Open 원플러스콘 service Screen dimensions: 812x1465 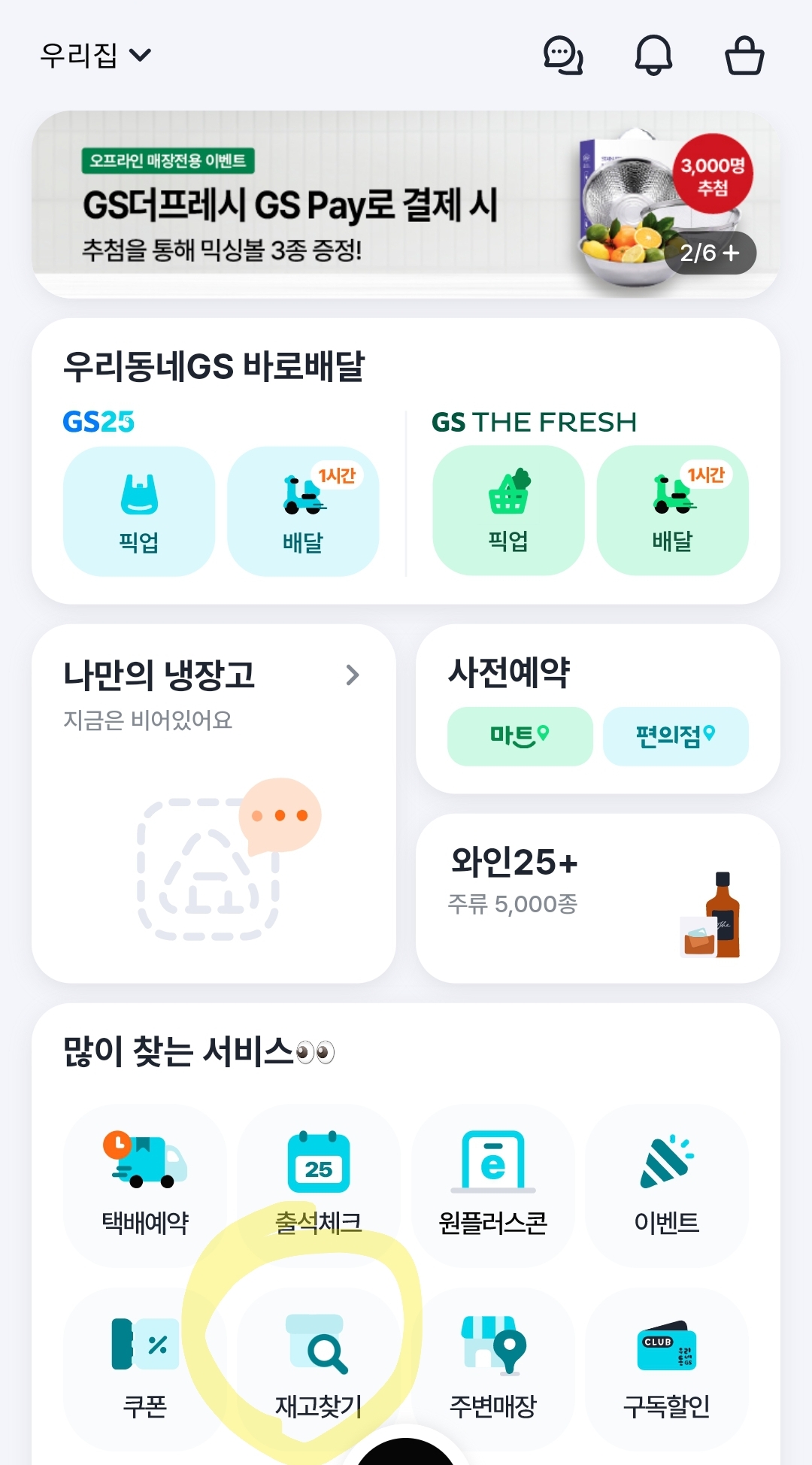[493, 1185]
